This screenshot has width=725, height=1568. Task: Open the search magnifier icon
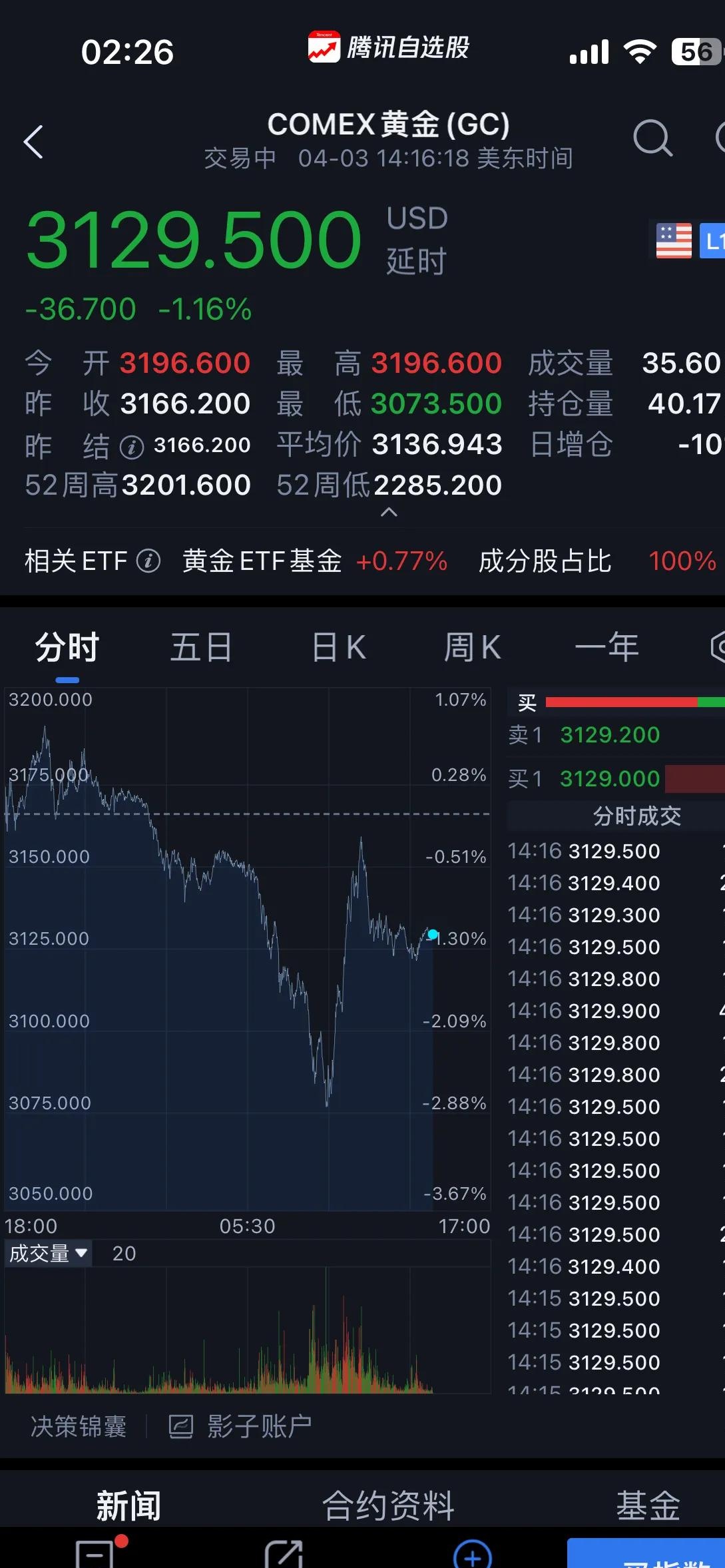click(652, 138)
